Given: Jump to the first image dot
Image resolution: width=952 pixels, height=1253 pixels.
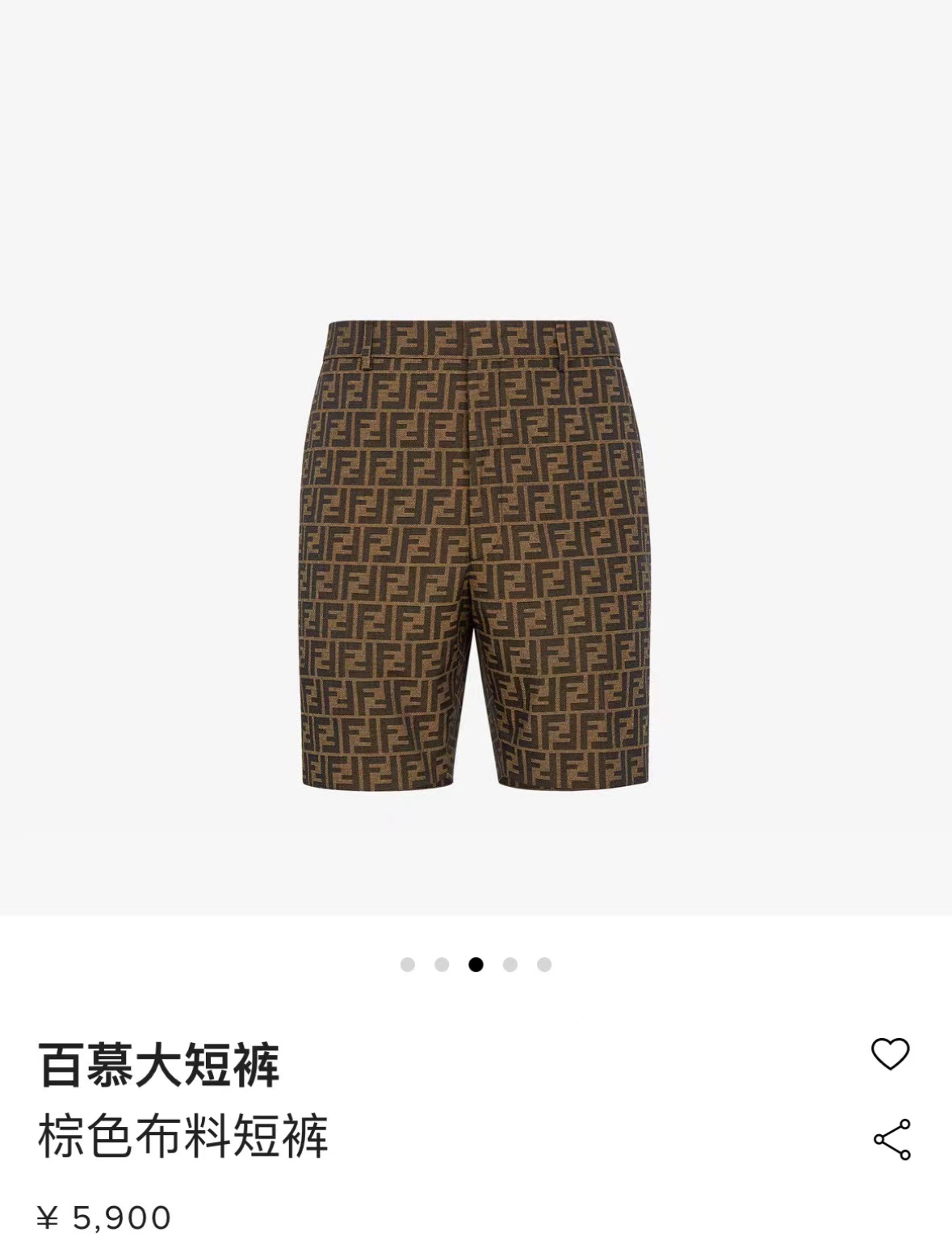Looking at the screenshot, I should click(408, 964).
